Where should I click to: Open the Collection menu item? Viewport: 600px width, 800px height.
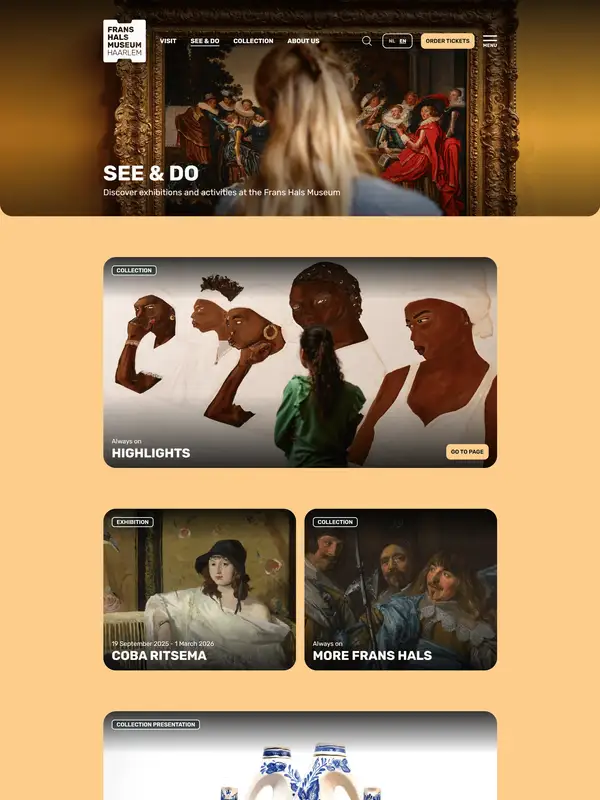pyautogui.click(x=253, y=41)
